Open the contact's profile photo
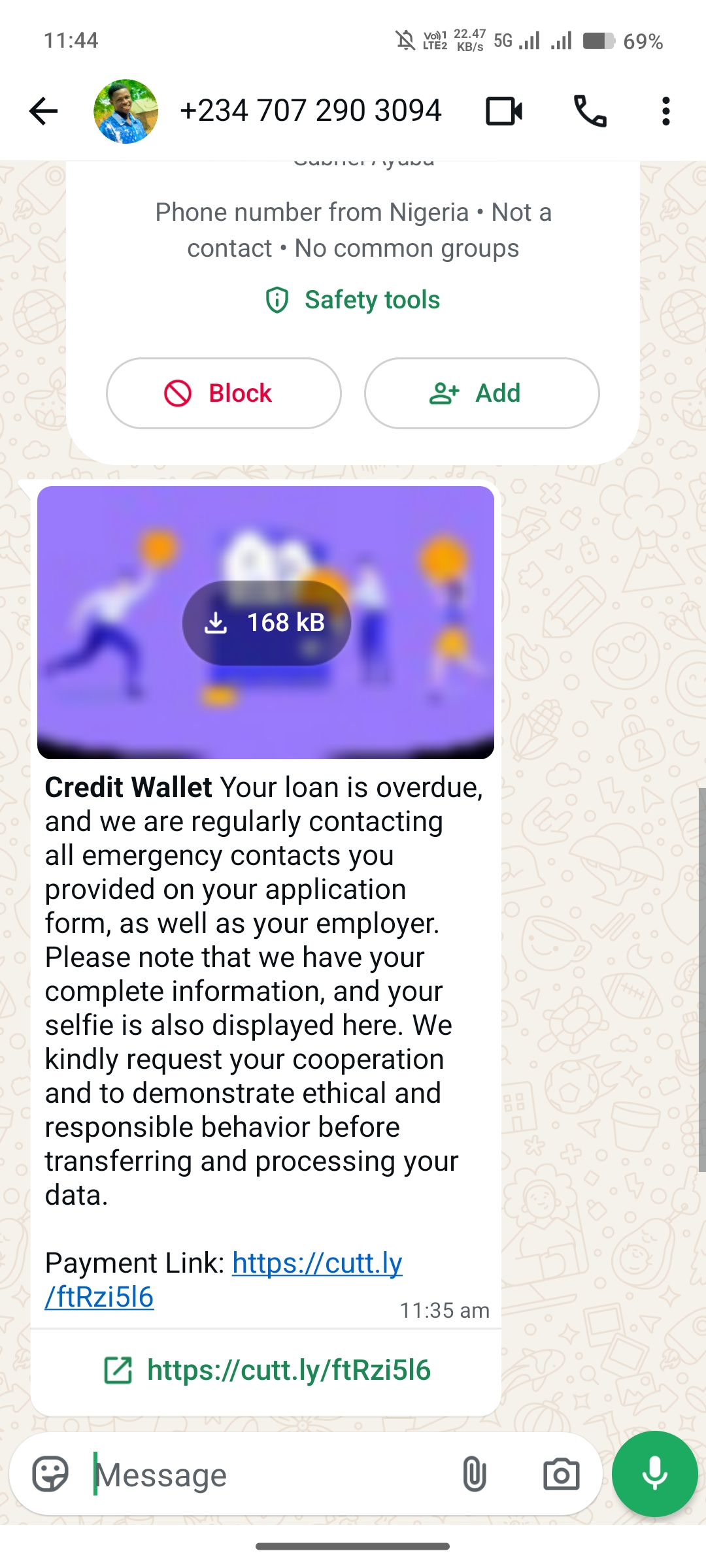This screenshot has height=1568, width=706. [x=126, y=111]
